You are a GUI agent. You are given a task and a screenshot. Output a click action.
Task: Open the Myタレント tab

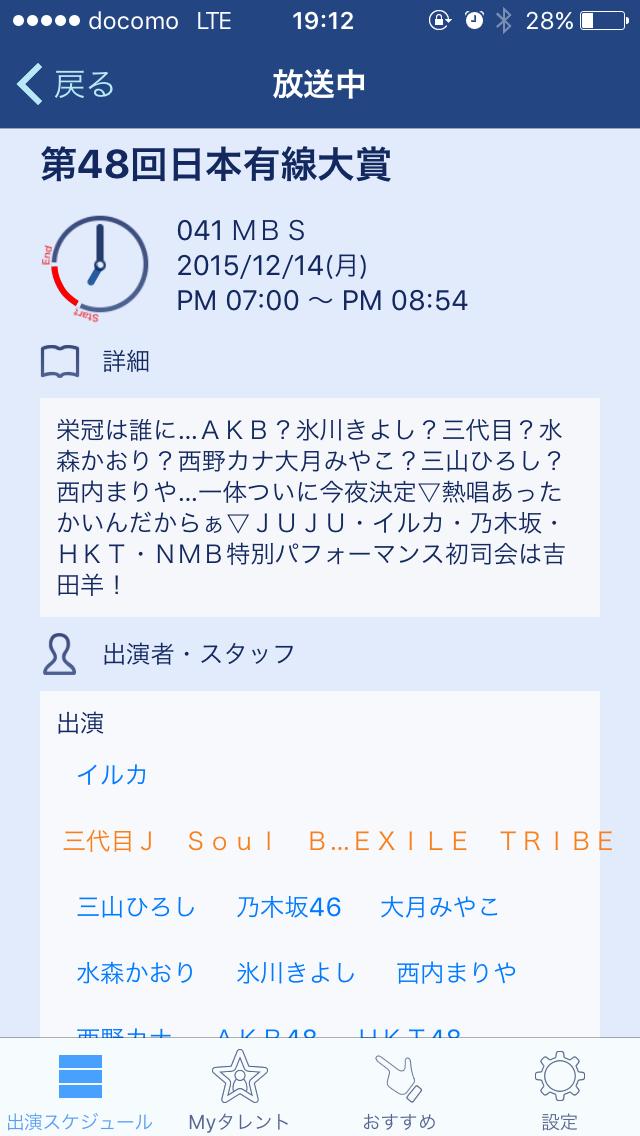(239, 1090)
